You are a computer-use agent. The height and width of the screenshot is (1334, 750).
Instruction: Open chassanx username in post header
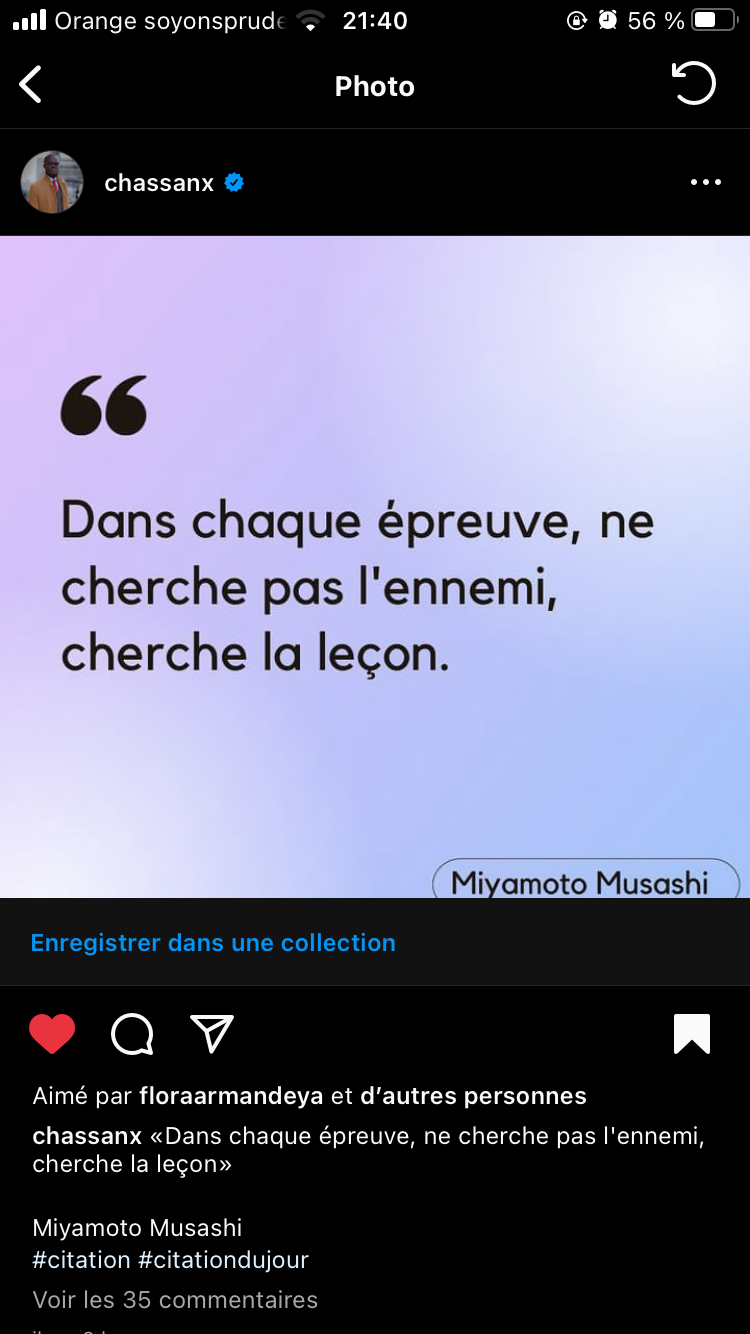[x=159, y=182]
